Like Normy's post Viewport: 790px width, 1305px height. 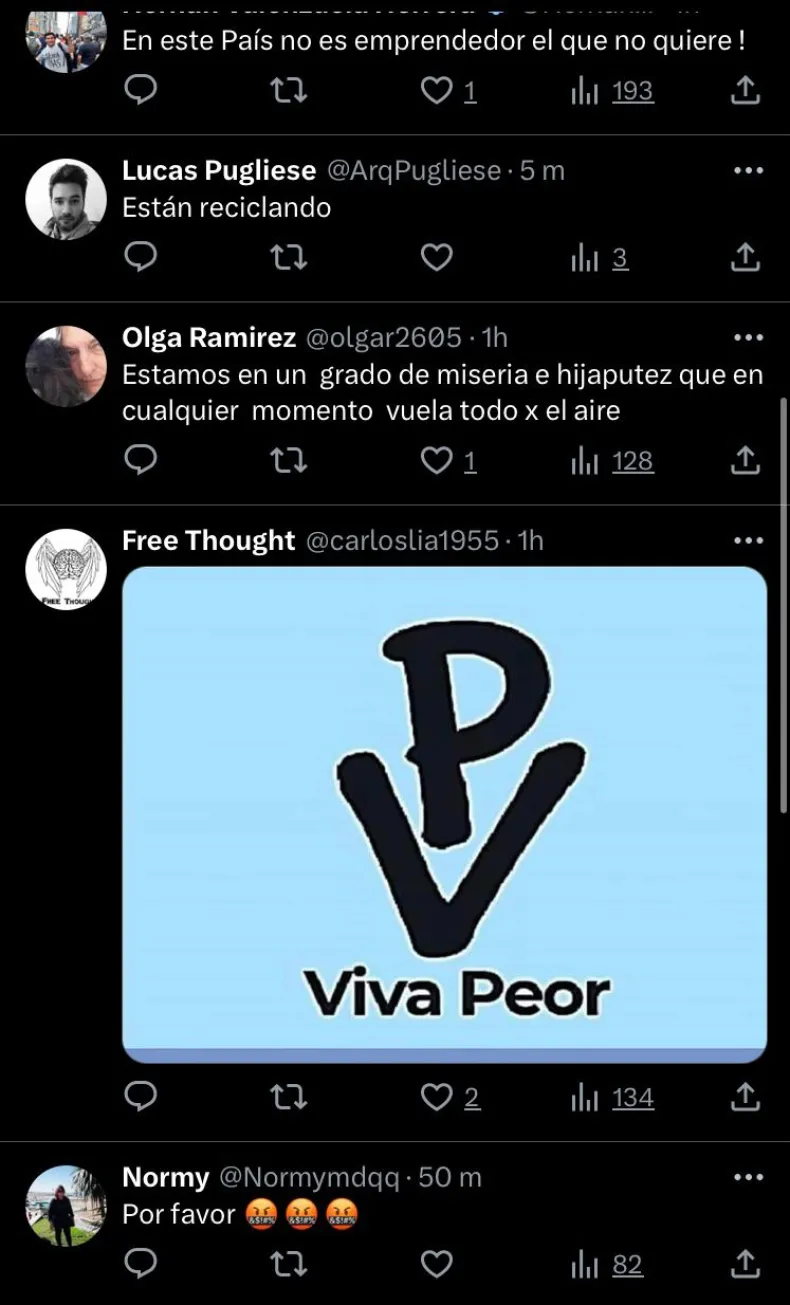pyautogui.click(x=436, y=1265)
